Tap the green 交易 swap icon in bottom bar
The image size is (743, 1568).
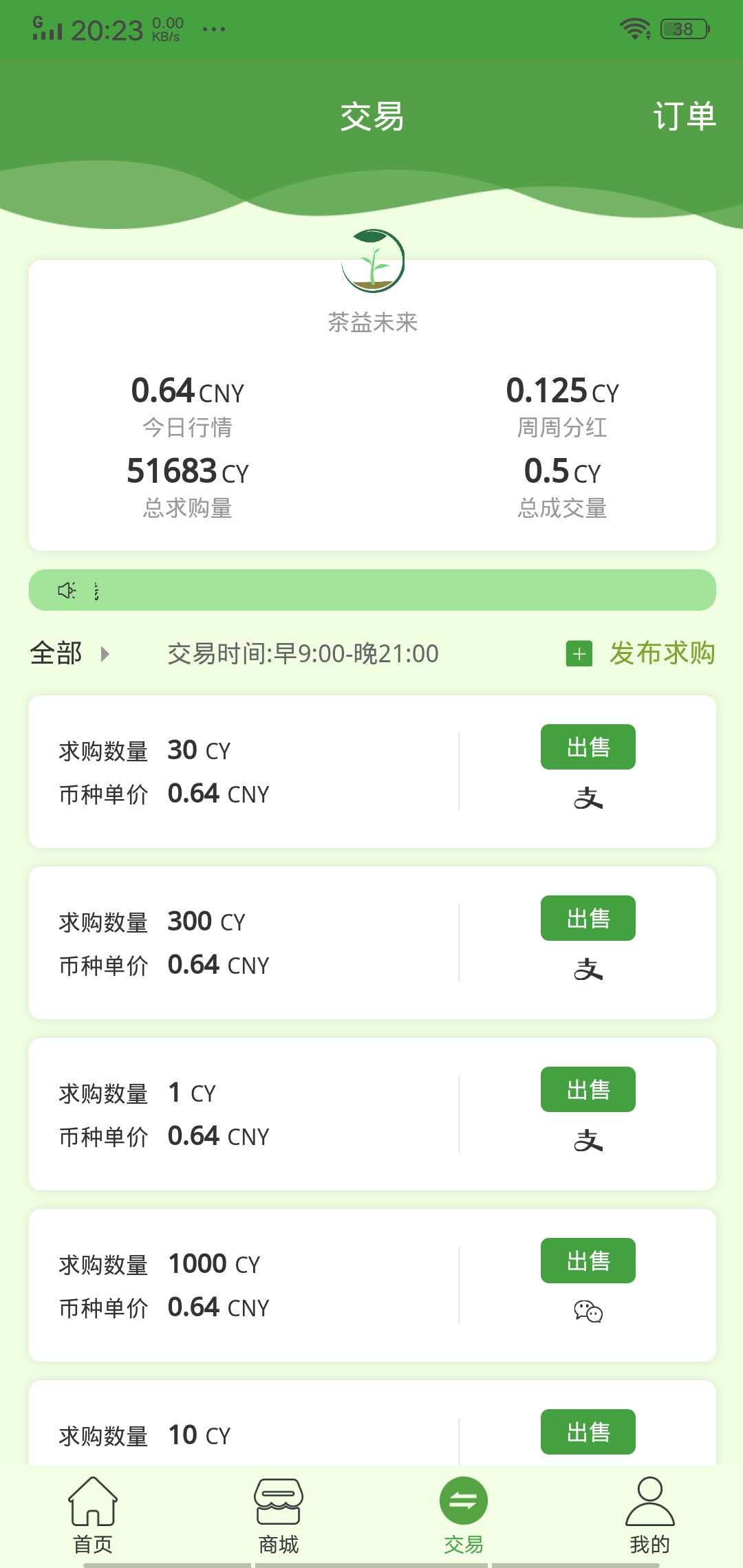tap(464, 1498)
